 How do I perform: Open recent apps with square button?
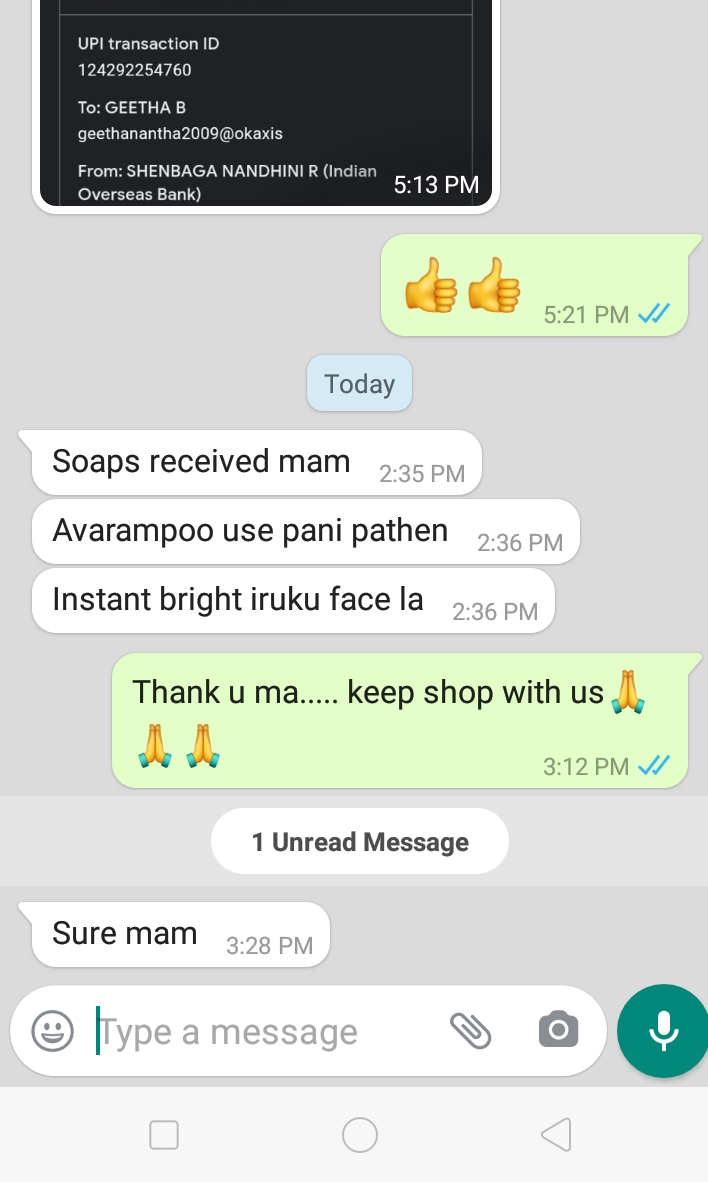pyautogui.click(x=164, y=1134)
